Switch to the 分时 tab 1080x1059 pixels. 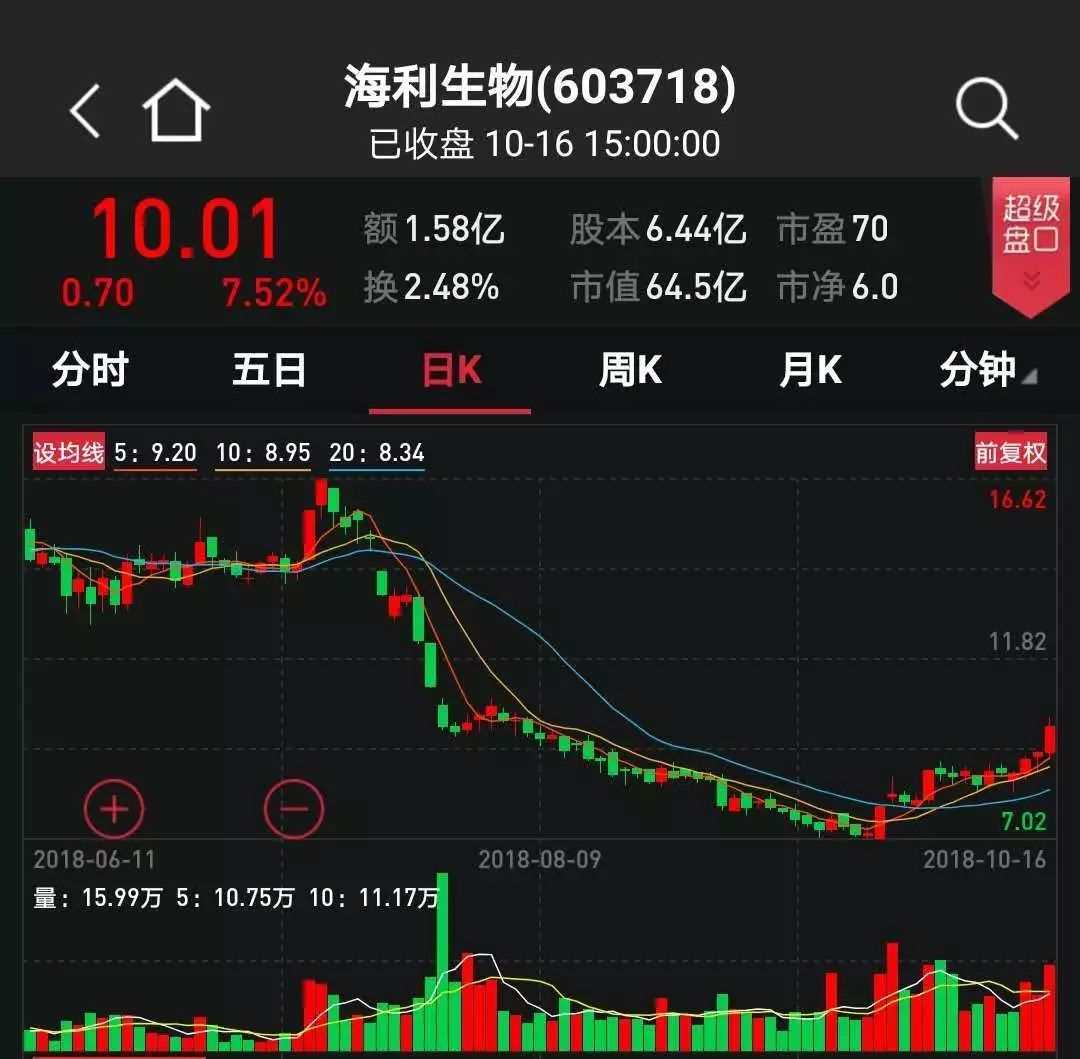[x=90, y=371]
